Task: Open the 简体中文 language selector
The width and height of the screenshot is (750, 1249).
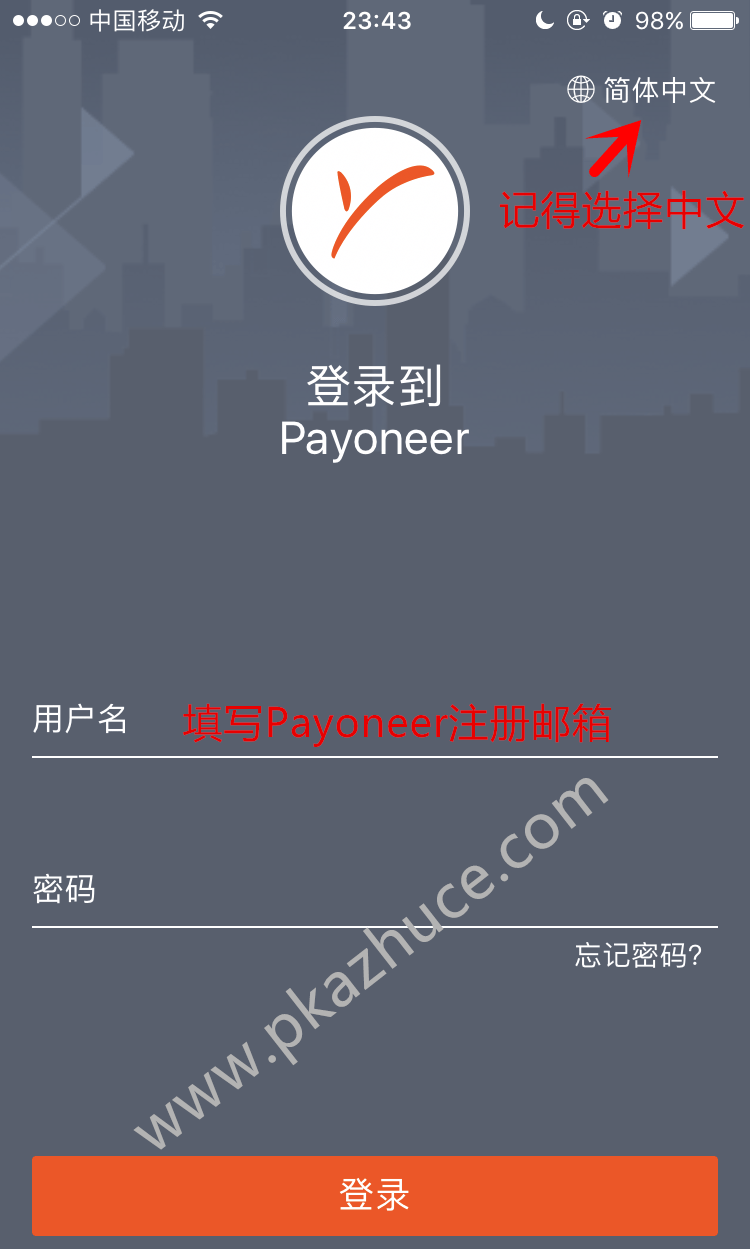Action: click(641, 90)
